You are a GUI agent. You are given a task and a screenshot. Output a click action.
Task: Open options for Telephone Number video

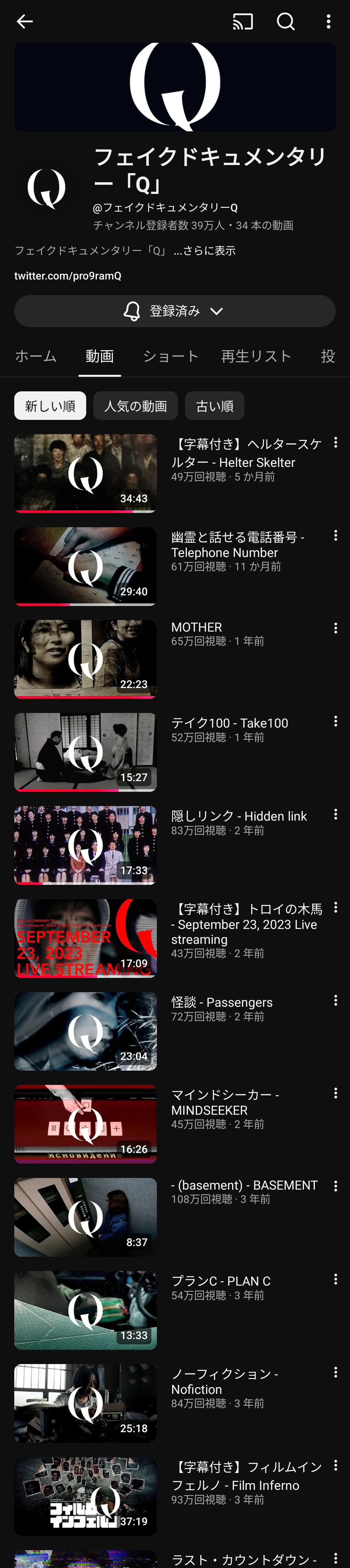(x=335, y=536)
